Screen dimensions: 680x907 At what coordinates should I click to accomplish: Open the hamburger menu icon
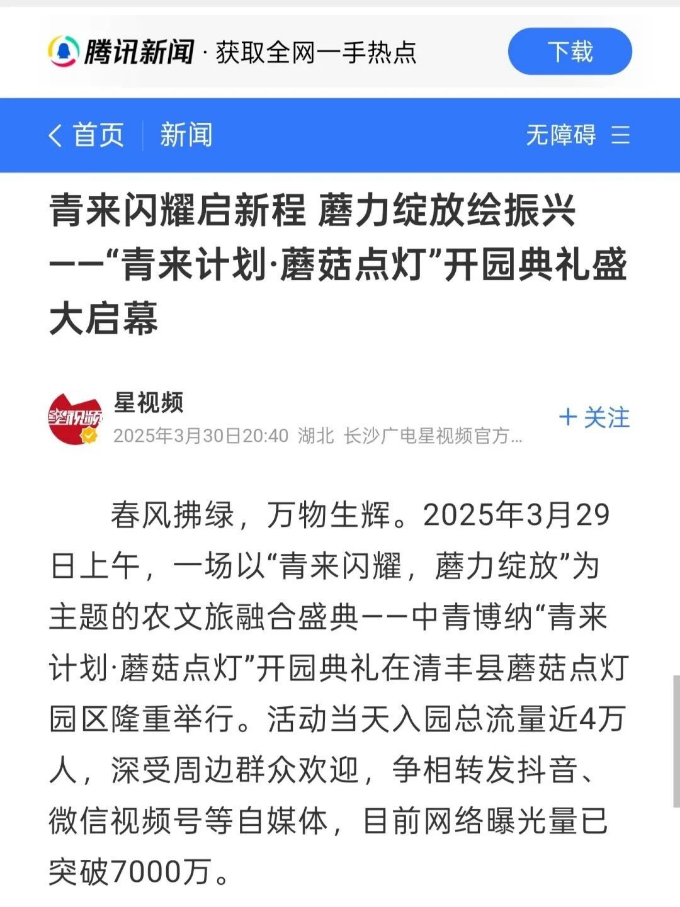tap(621, 135)
